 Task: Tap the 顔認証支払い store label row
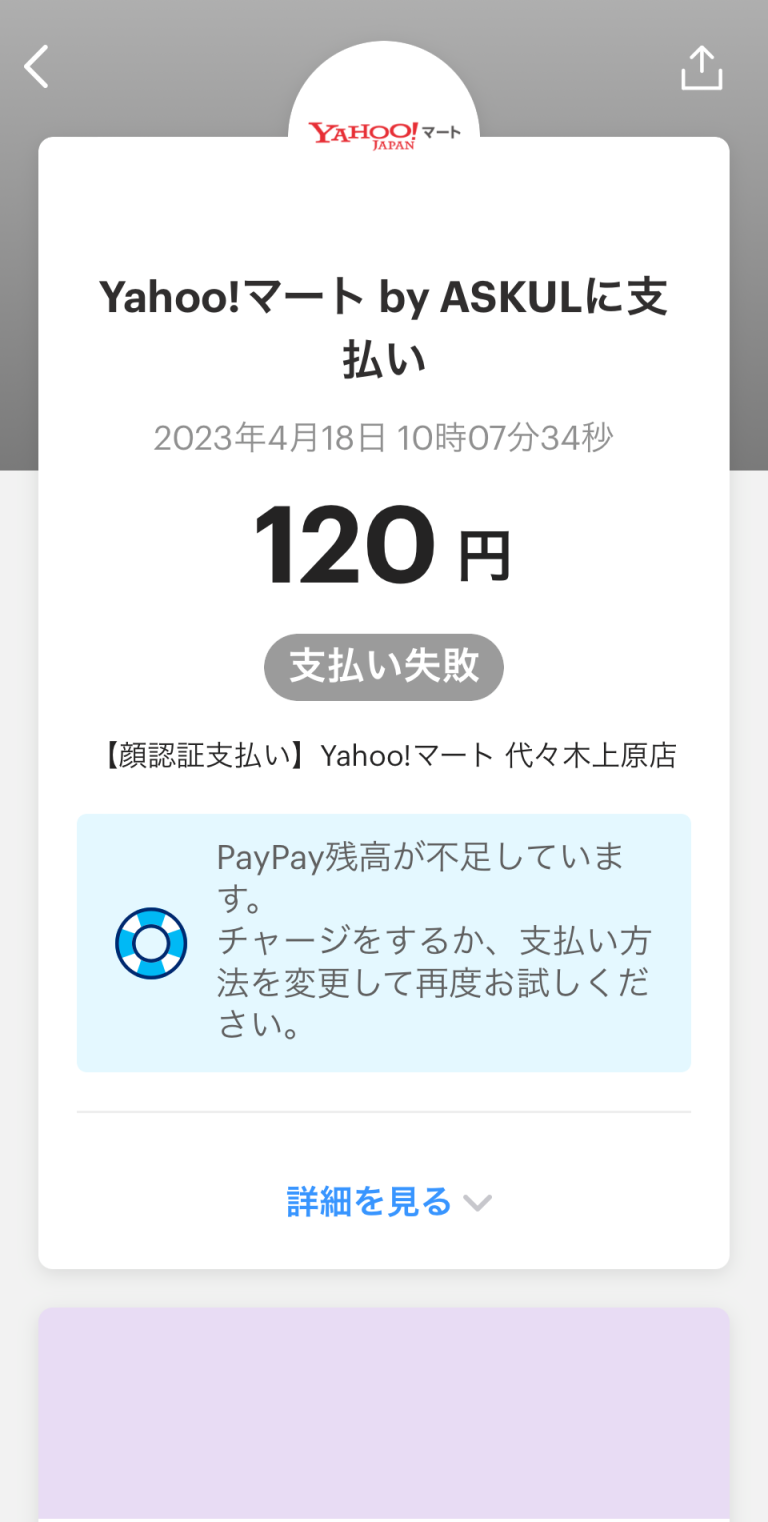pyautogui.click(x=383, y=755)
